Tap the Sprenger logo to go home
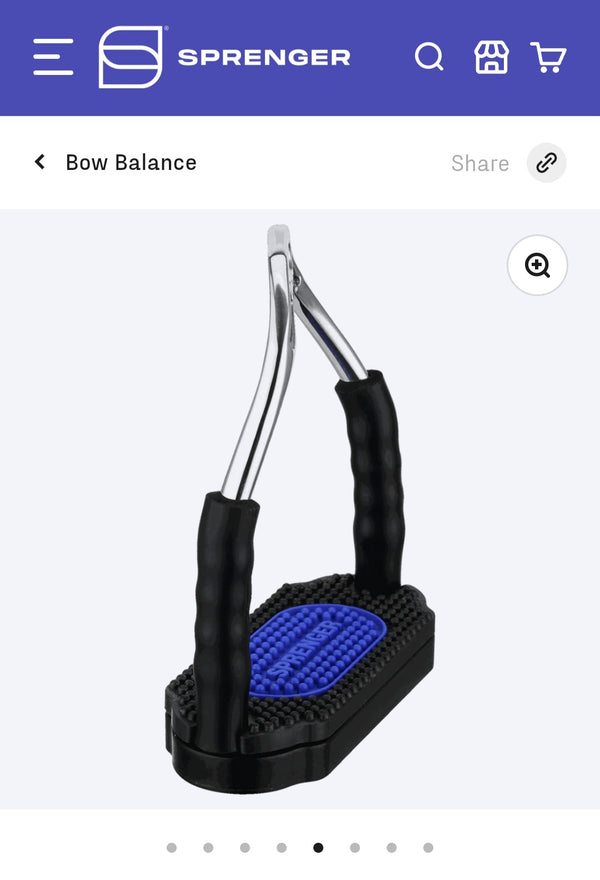This screenshot has height=880, width=600. [x=224, y=57]
